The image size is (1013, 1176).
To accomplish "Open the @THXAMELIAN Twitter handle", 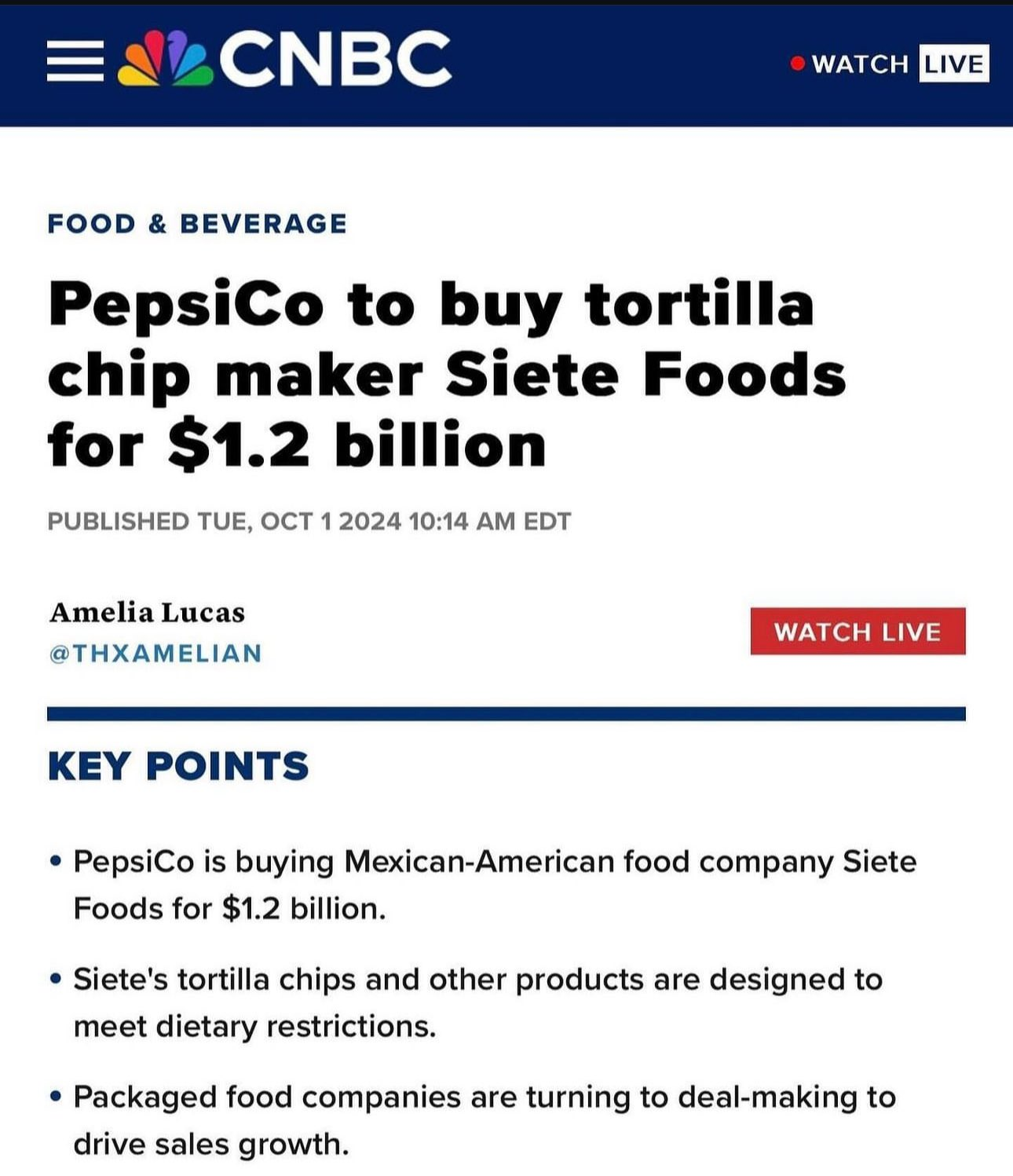I will tap(155, 654).
